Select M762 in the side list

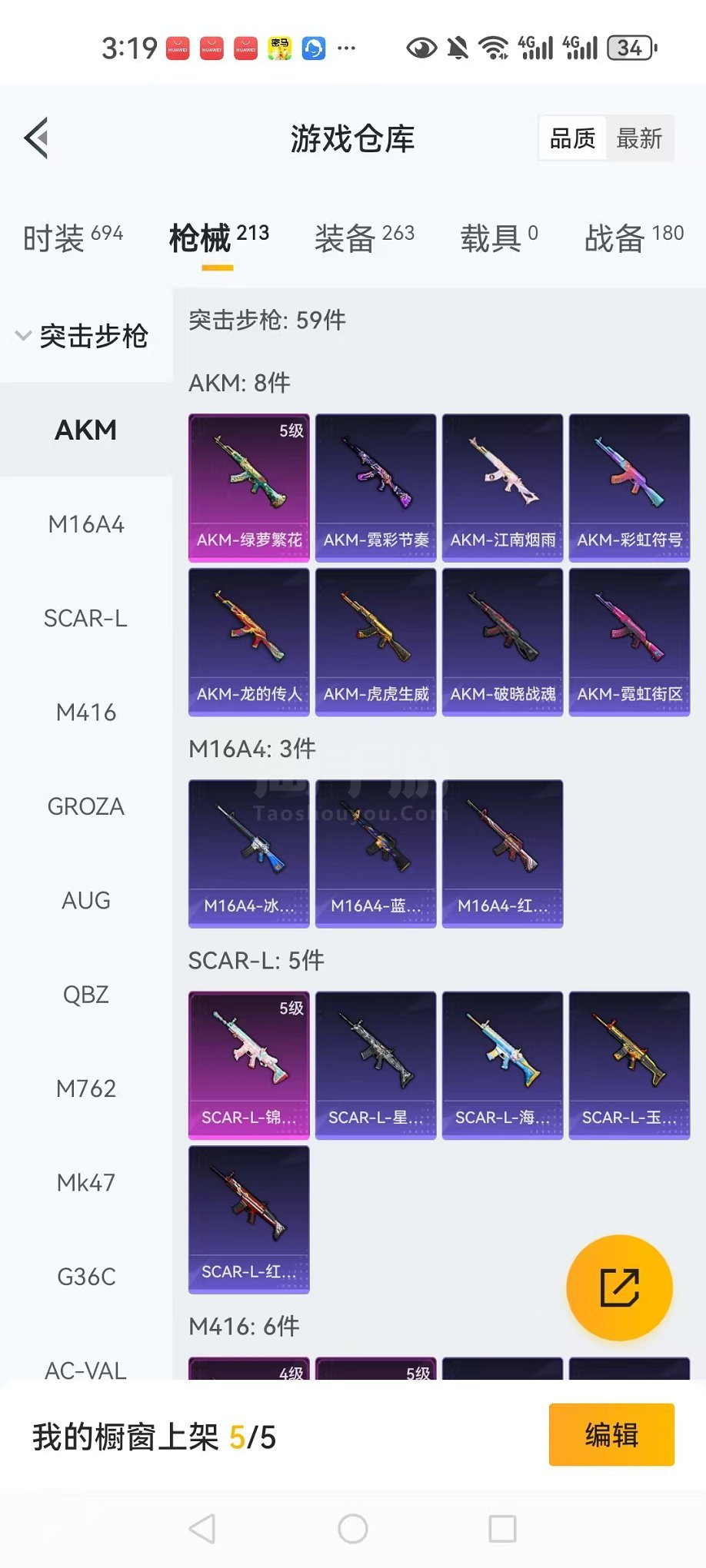tap(86, 1088)
